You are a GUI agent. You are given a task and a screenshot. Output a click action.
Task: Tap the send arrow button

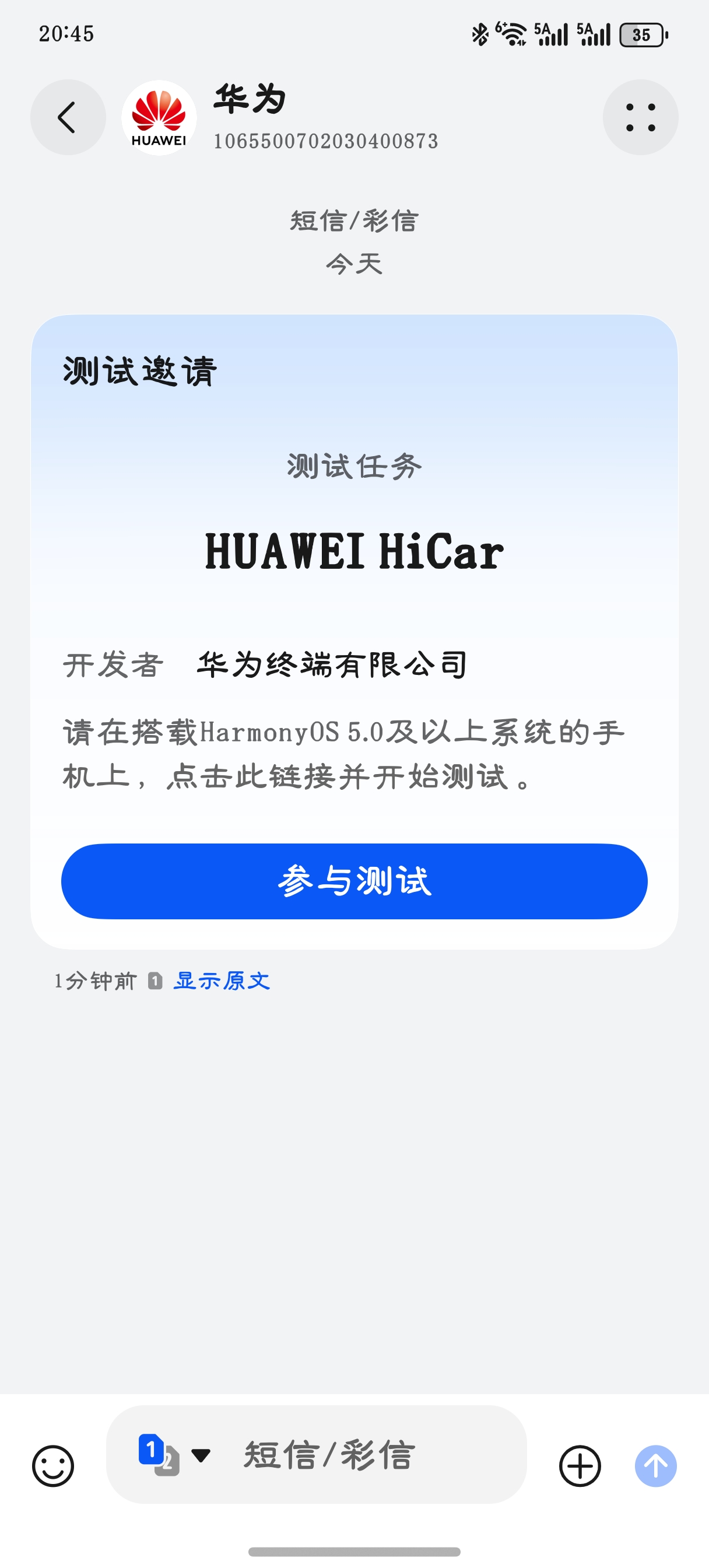point(655,1466)
